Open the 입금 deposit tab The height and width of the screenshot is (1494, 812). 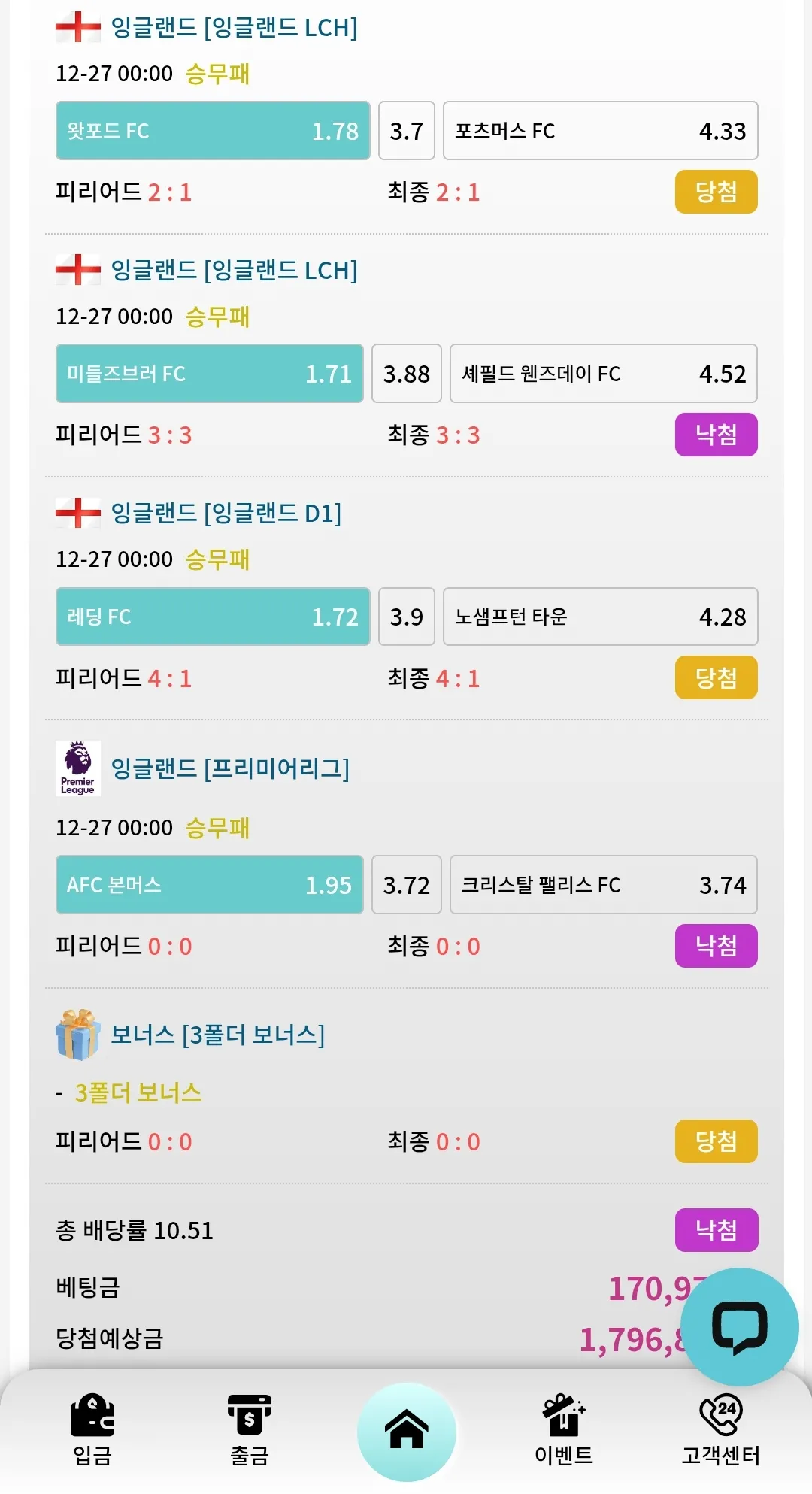point(92,1429)
